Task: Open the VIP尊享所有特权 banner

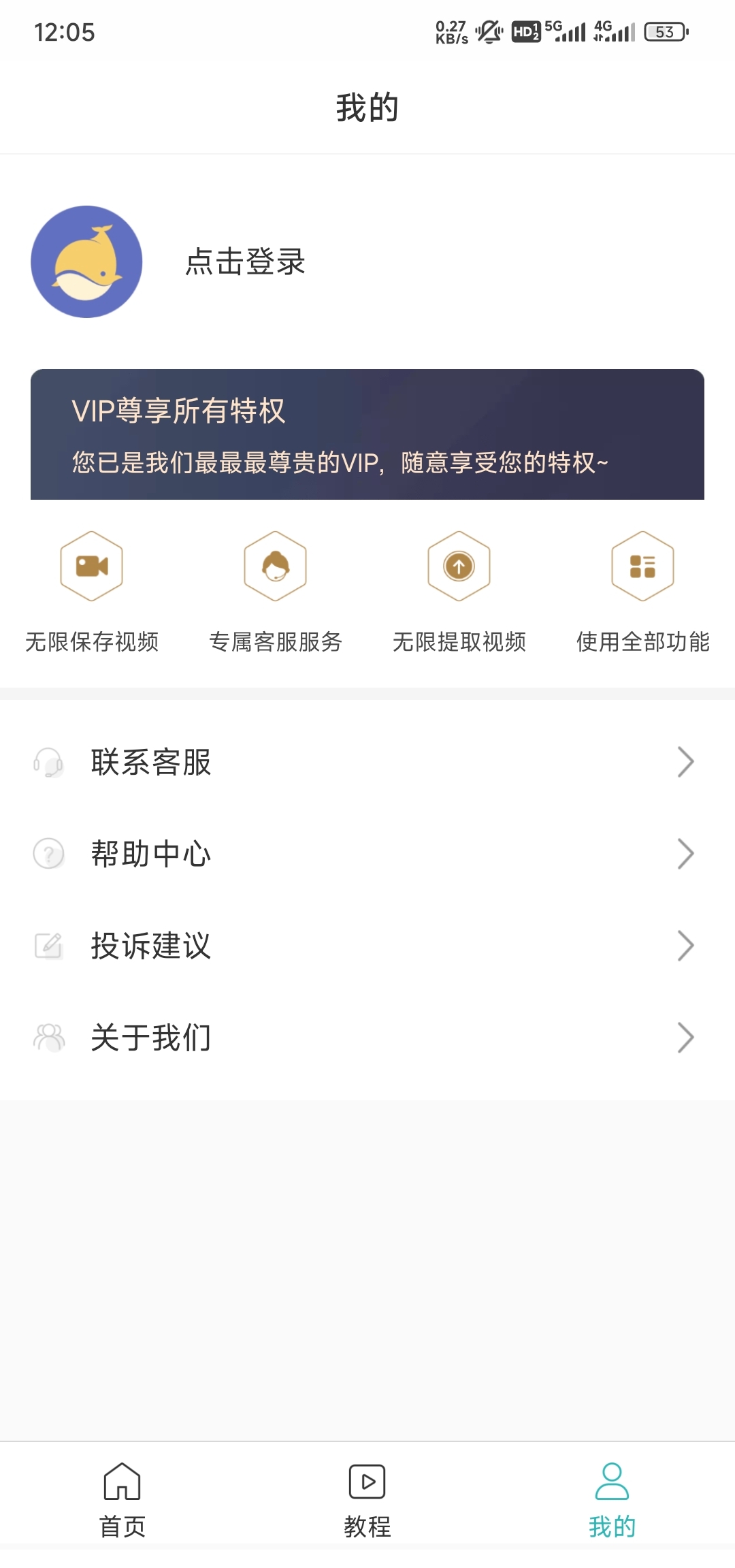Action: click(x=367, y=434)
